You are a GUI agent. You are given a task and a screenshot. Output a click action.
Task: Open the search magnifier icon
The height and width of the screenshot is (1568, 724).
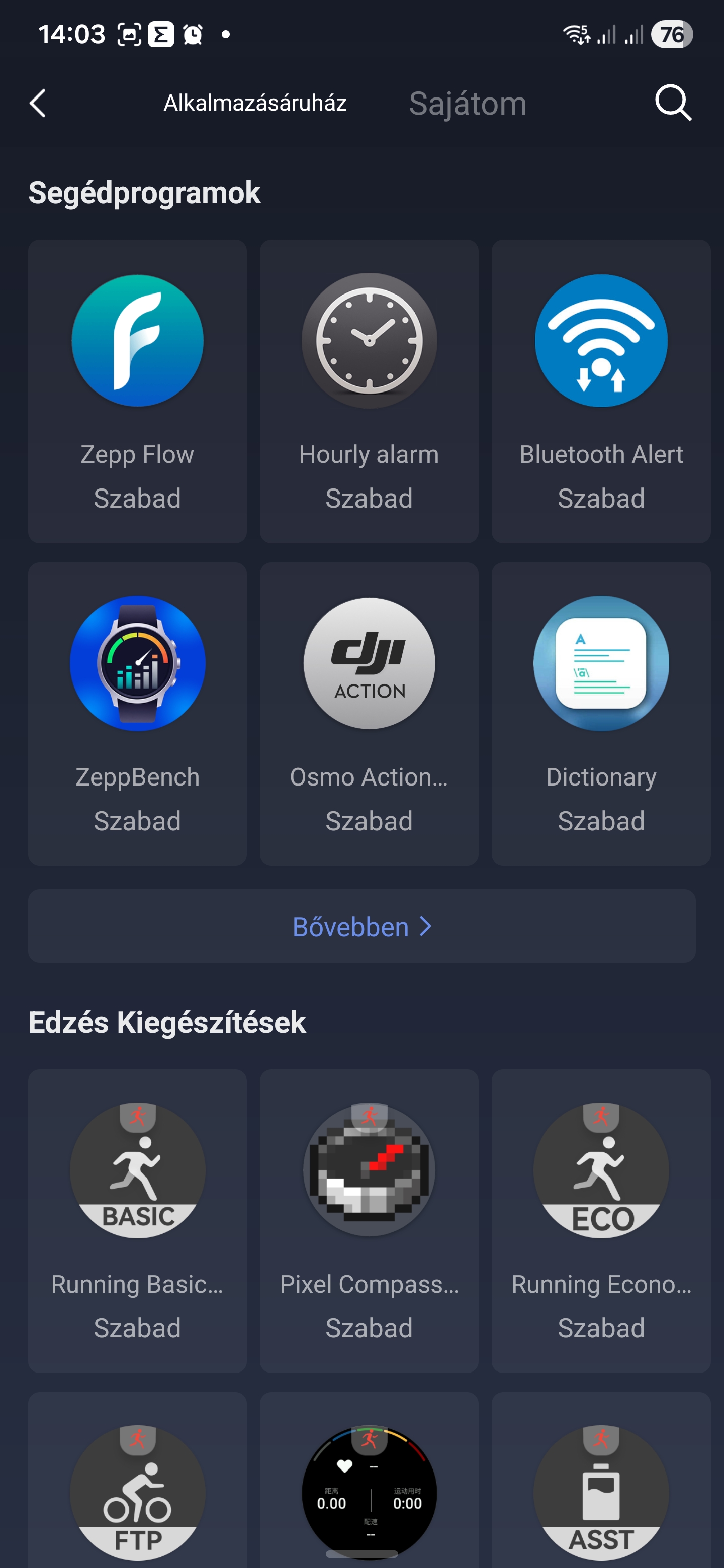point(672,103)
